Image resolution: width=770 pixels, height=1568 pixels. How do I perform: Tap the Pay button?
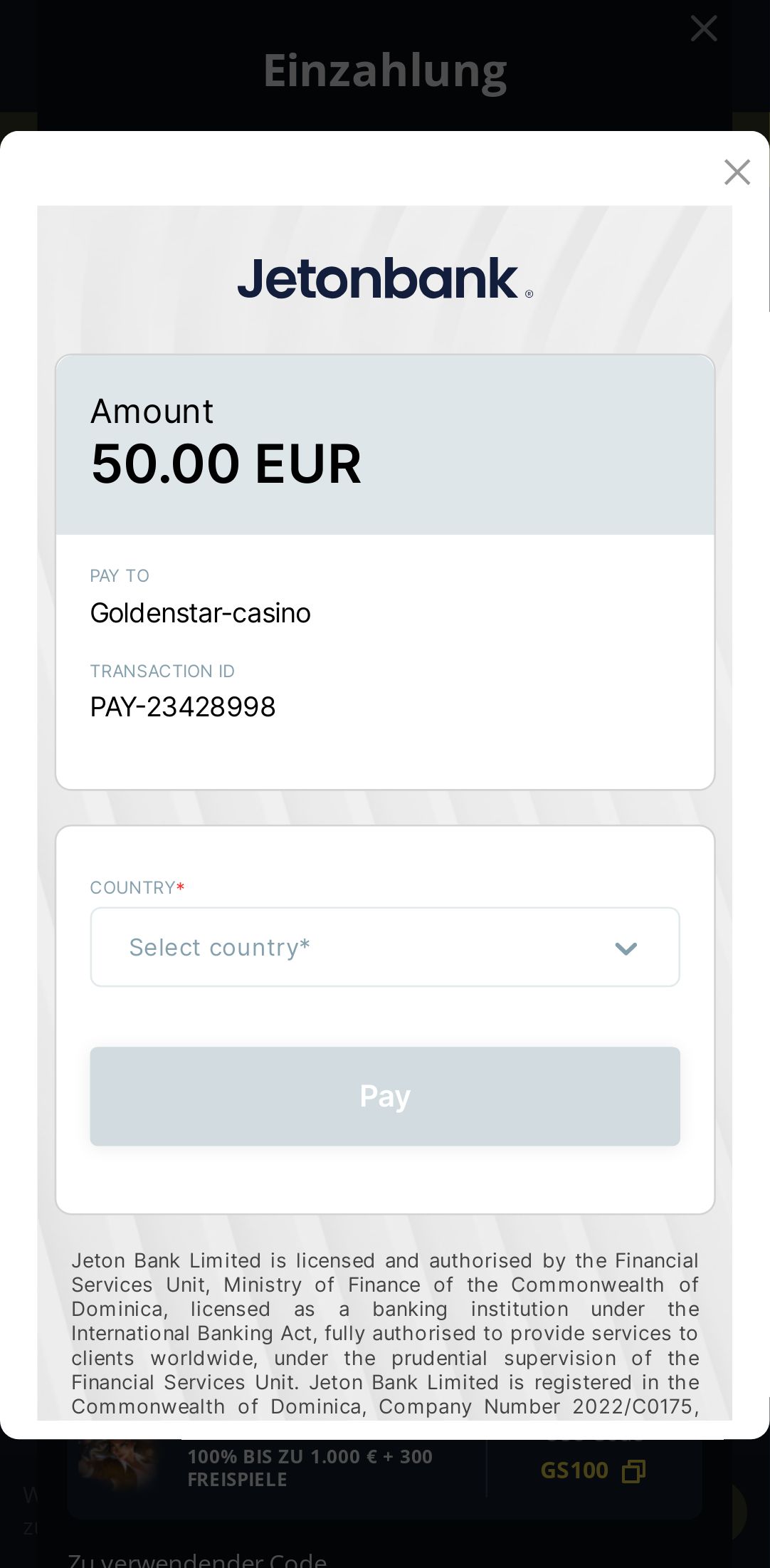384,1096
